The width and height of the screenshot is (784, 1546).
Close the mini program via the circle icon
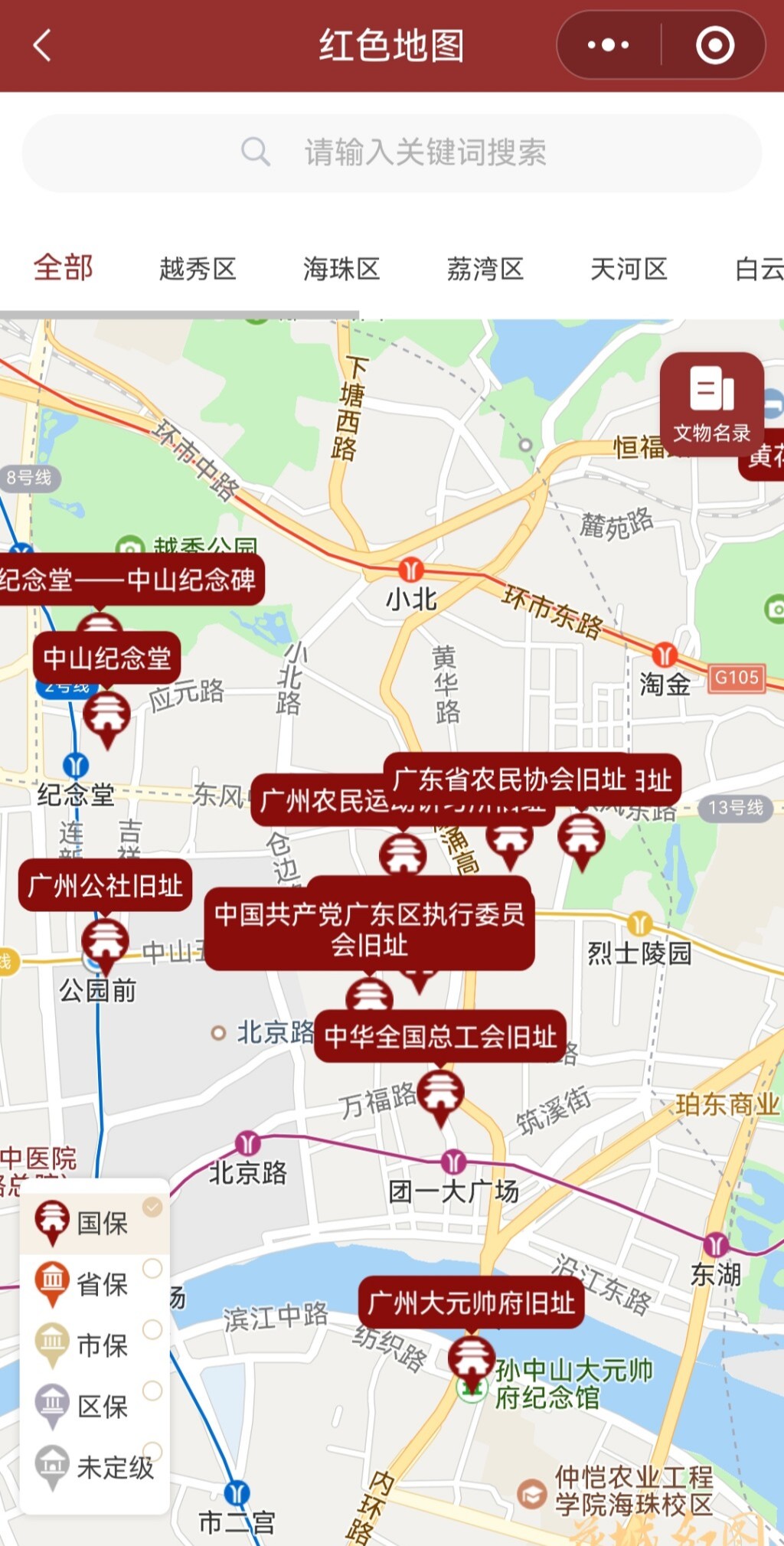tap(715, 45)
